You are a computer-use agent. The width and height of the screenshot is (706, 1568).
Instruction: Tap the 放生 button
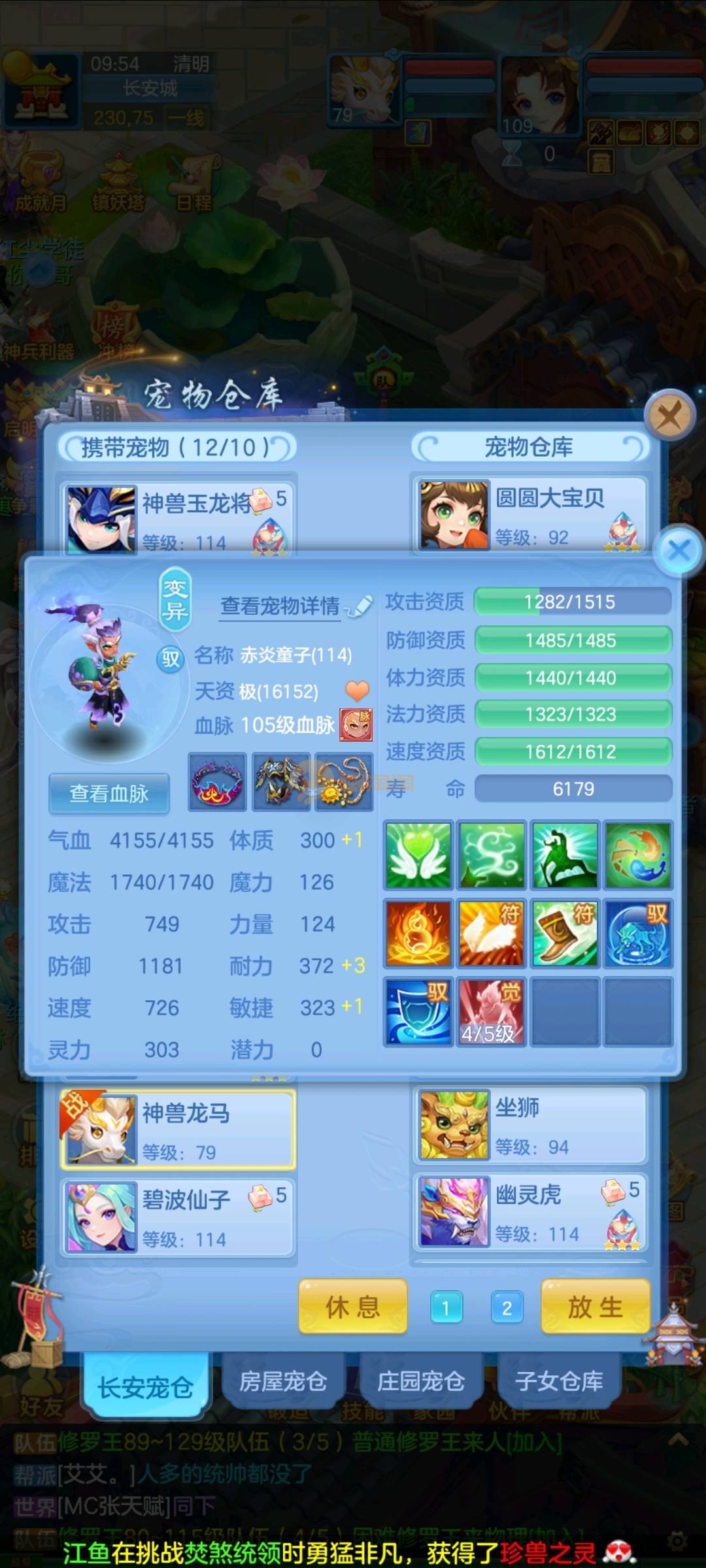595,1307
